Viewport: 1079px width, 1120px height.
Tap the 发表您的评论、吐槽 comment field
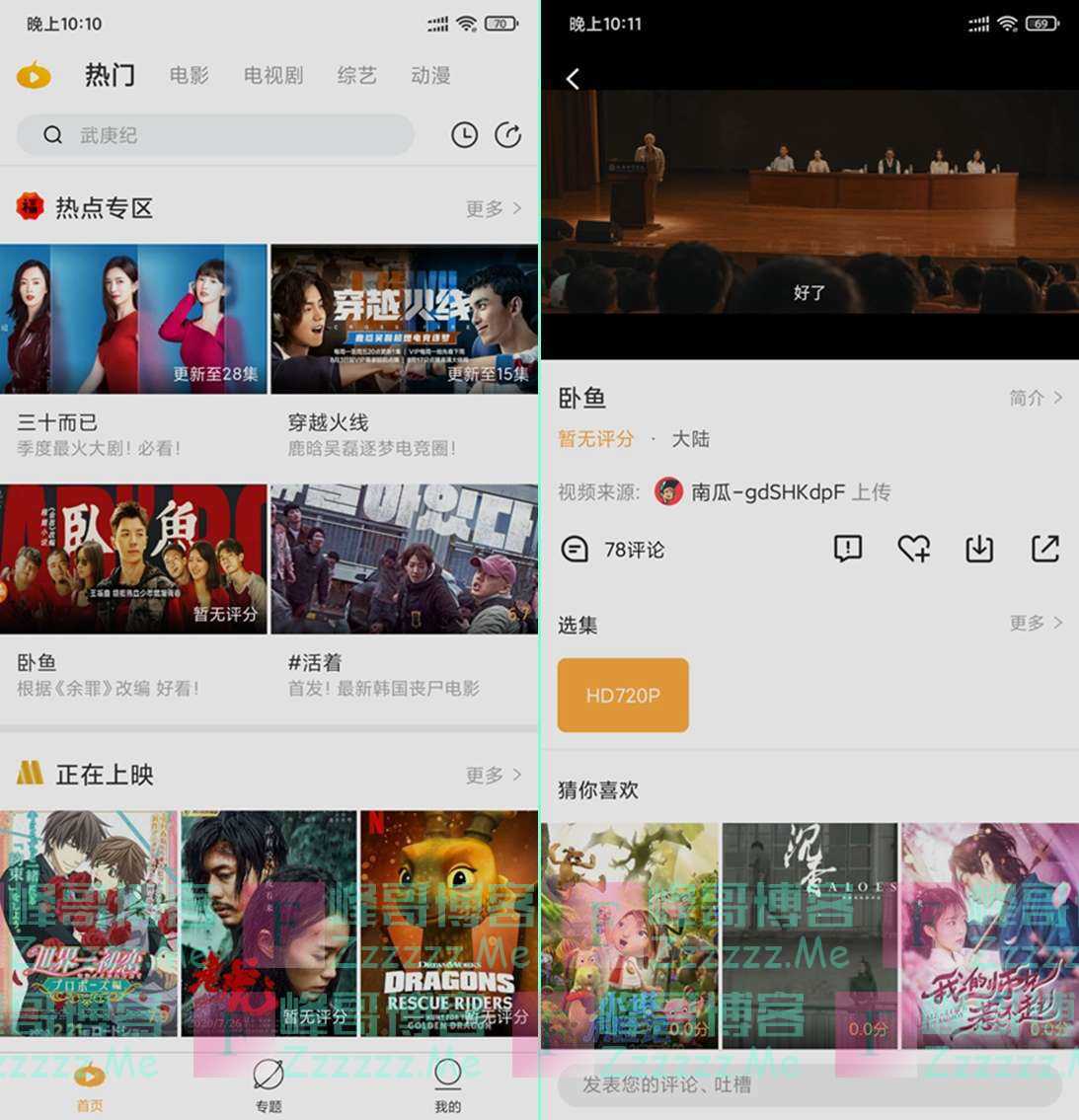coord(809,1084)
